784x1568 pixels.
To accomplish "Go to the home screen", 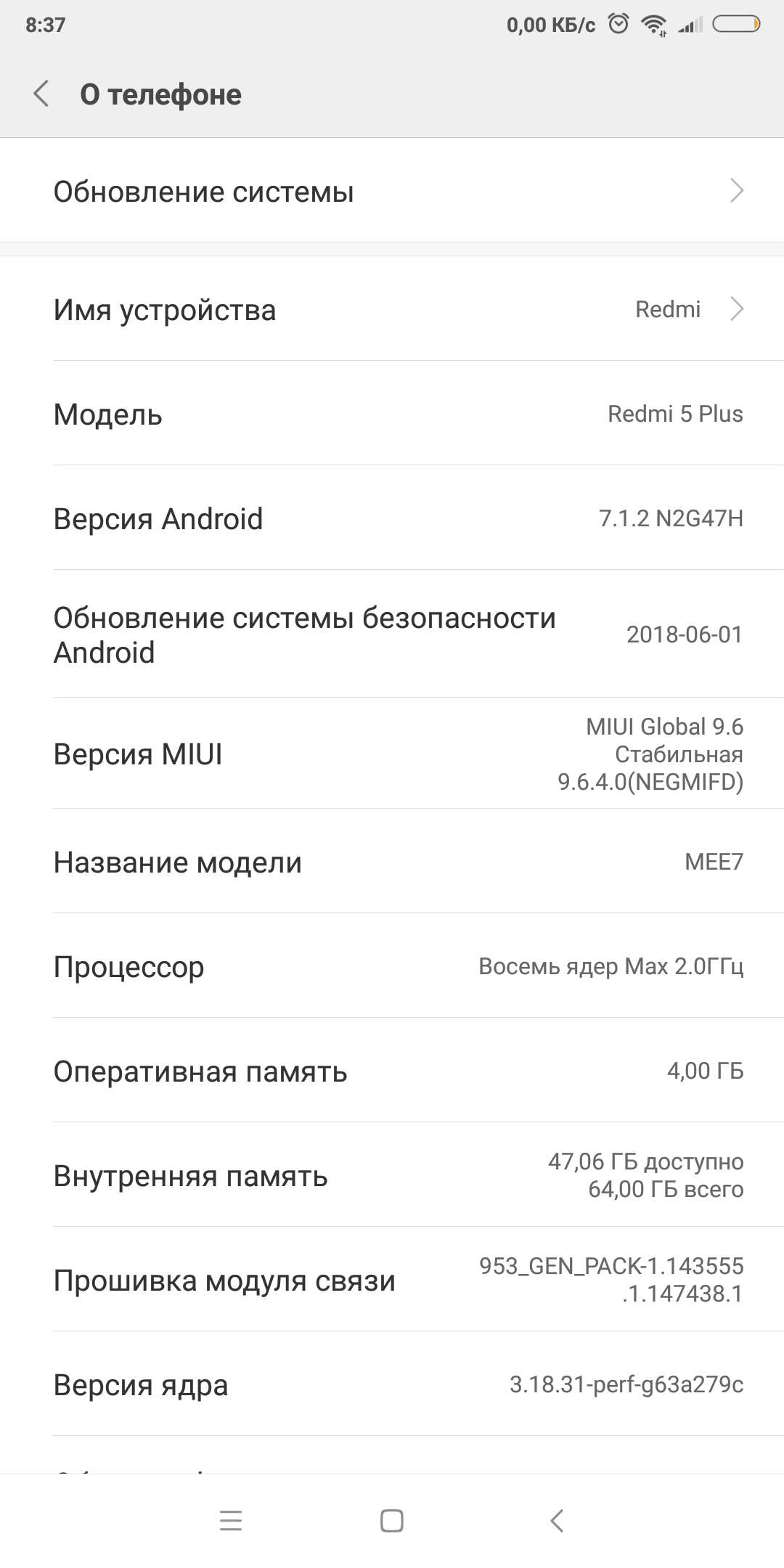I will 392,1521.
